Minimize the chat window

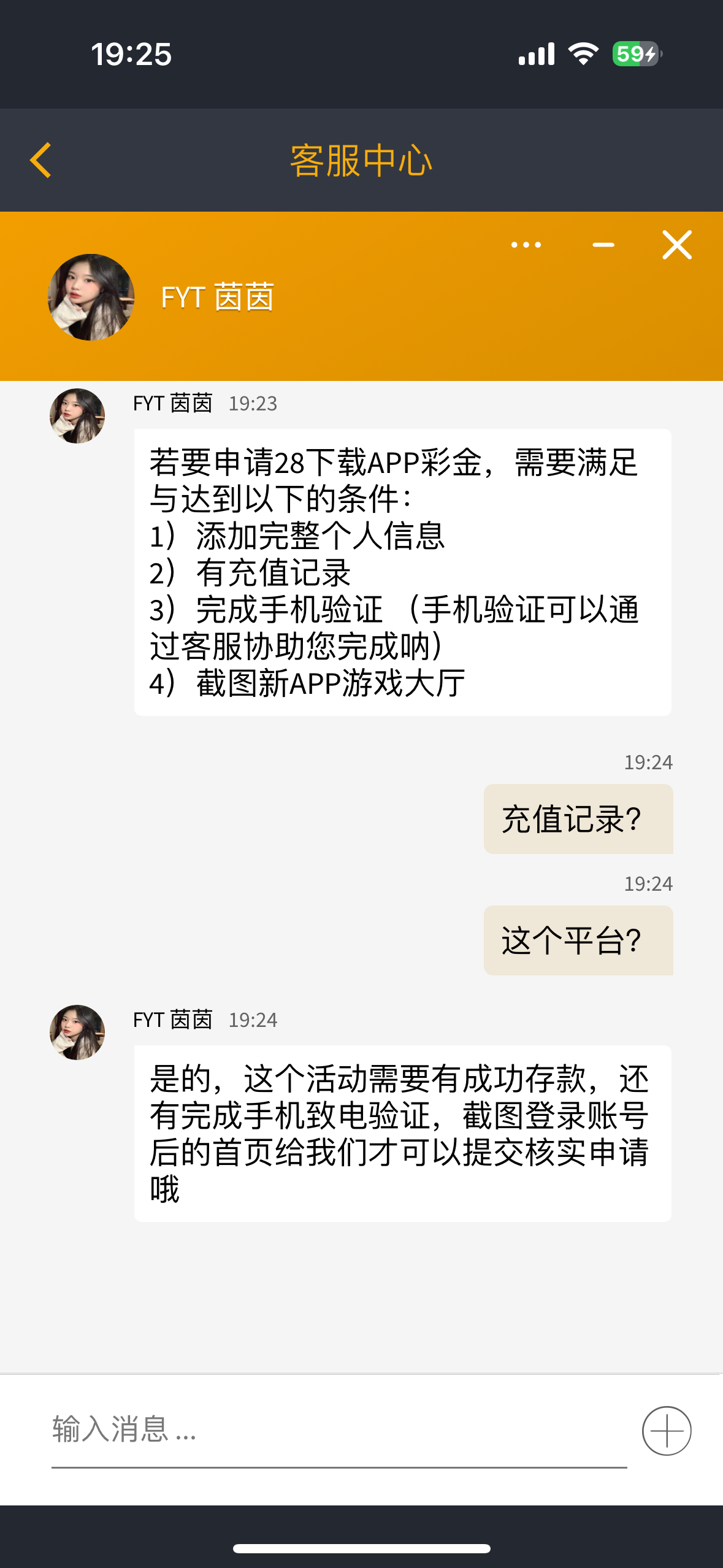pos(603,245)
